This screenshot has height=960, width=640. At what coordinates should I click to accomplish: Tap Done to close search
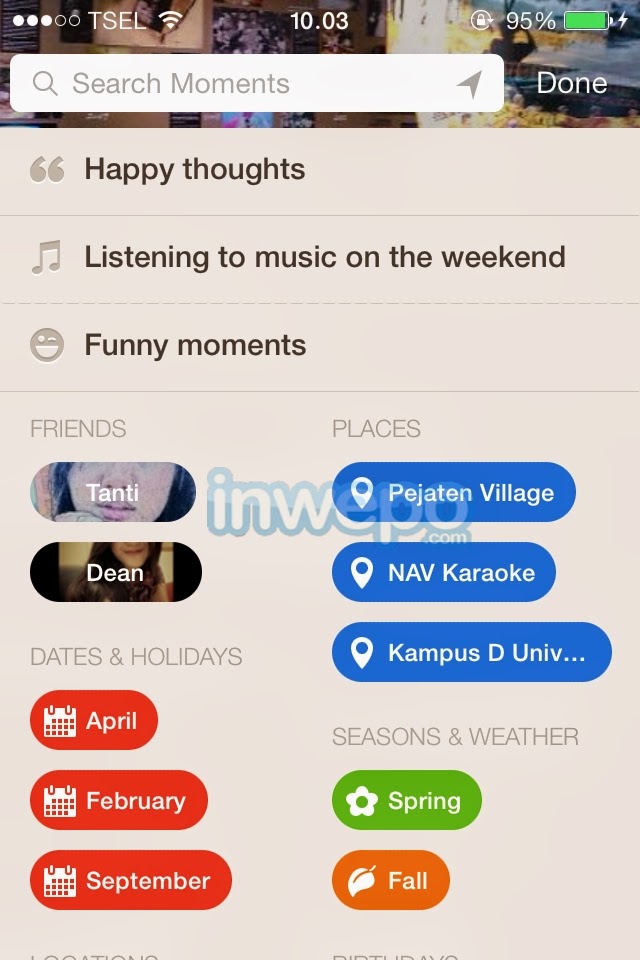tap(571, 83)
